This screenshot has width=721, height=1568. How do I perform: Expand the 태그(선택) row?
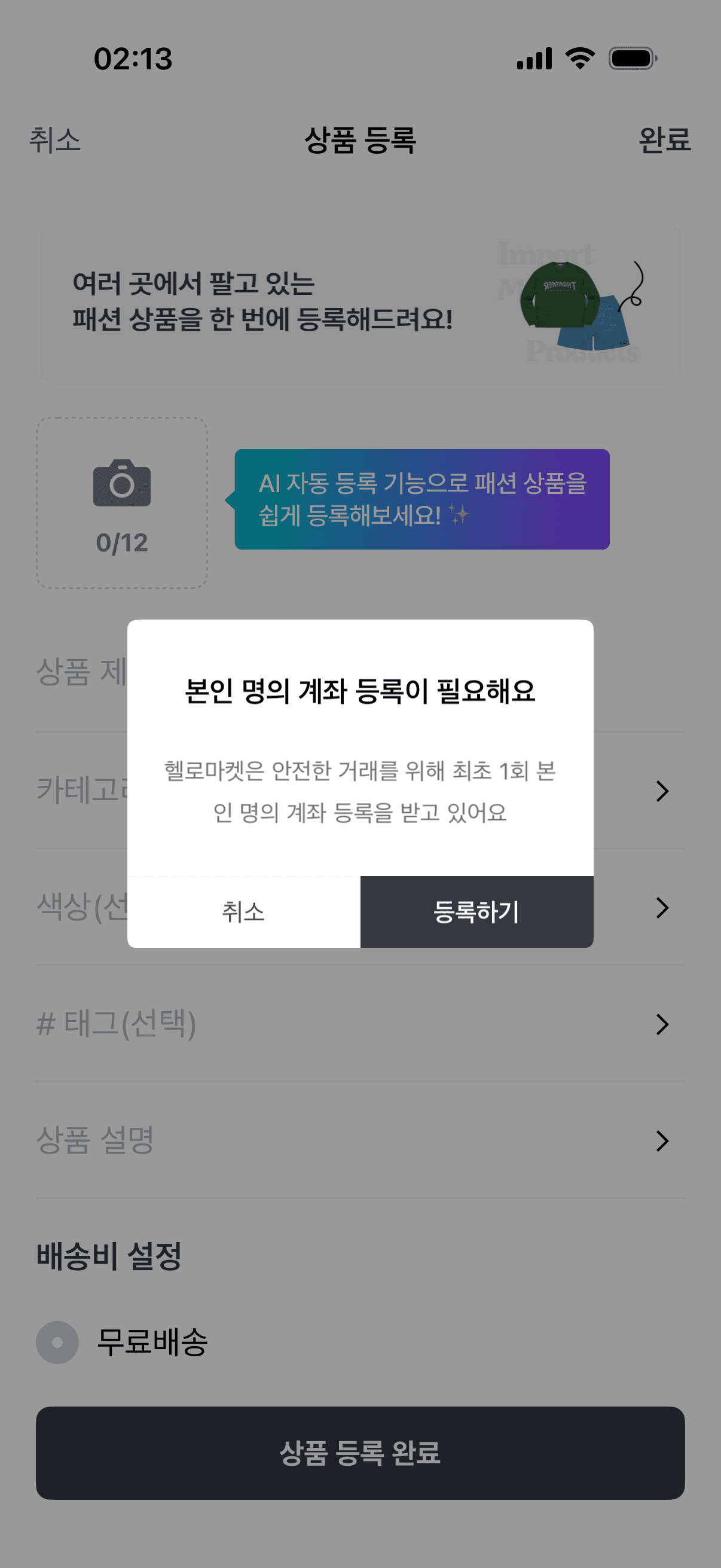click(360, 1024)
